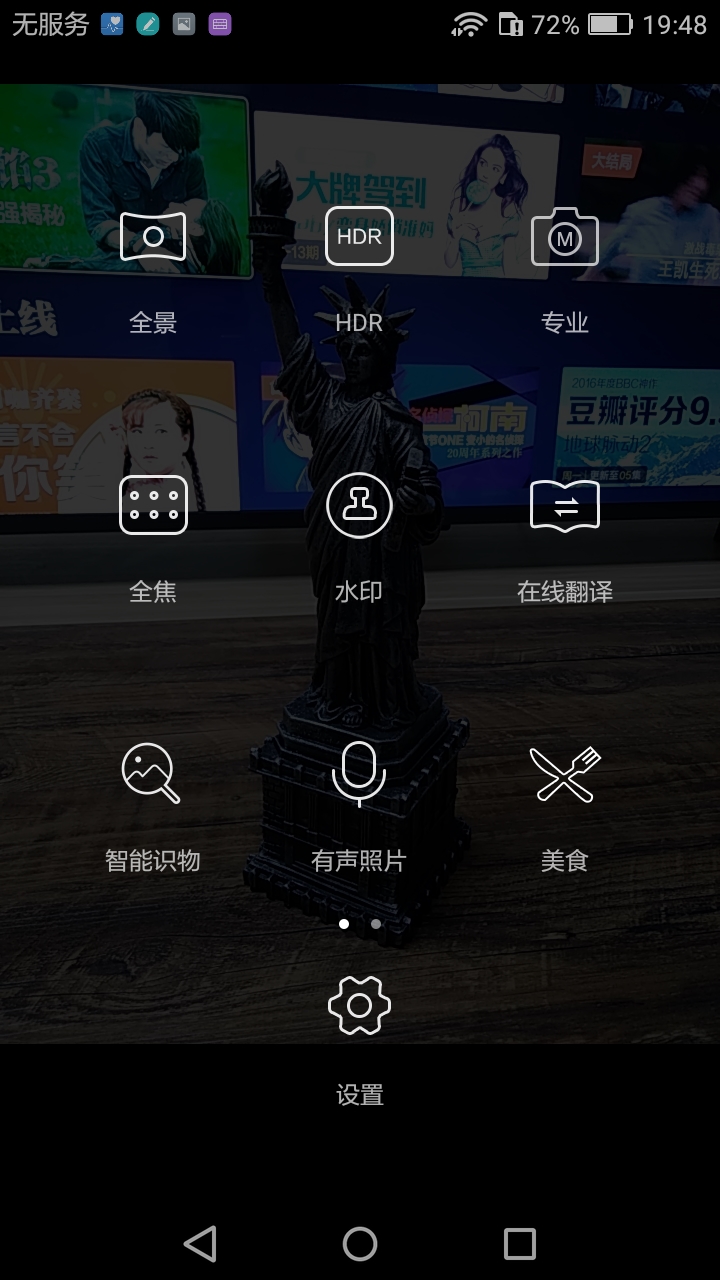Open HDR shooting mode
This screenshot has height=1280, width=720.
[x=359, y=237]
